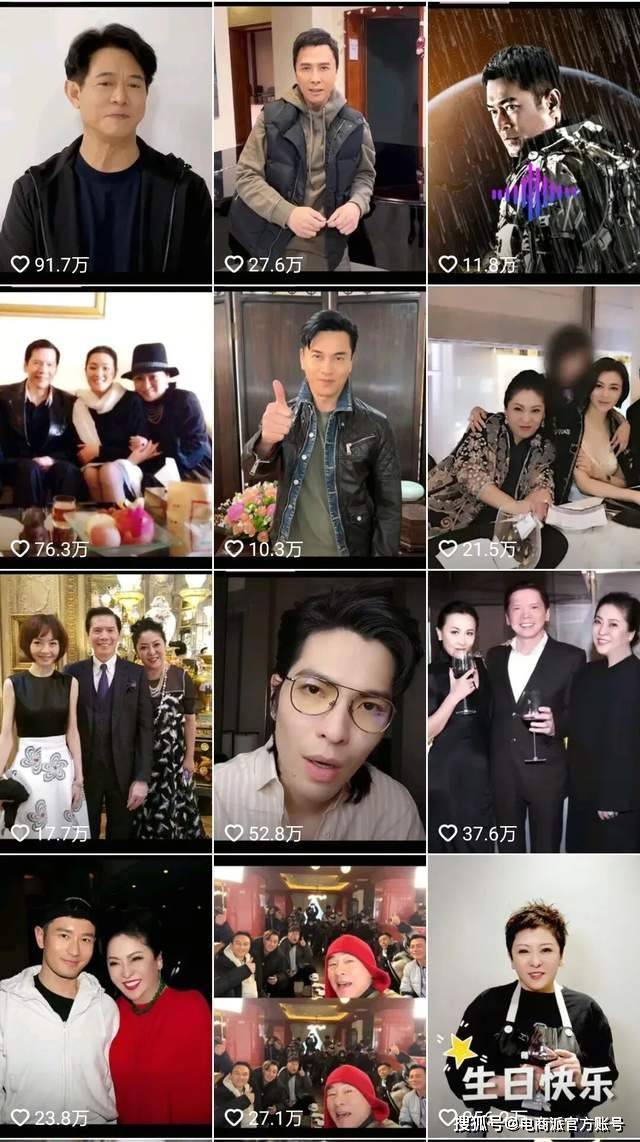Open the rainy poster video with 11.8万 likes

(534, 143)
